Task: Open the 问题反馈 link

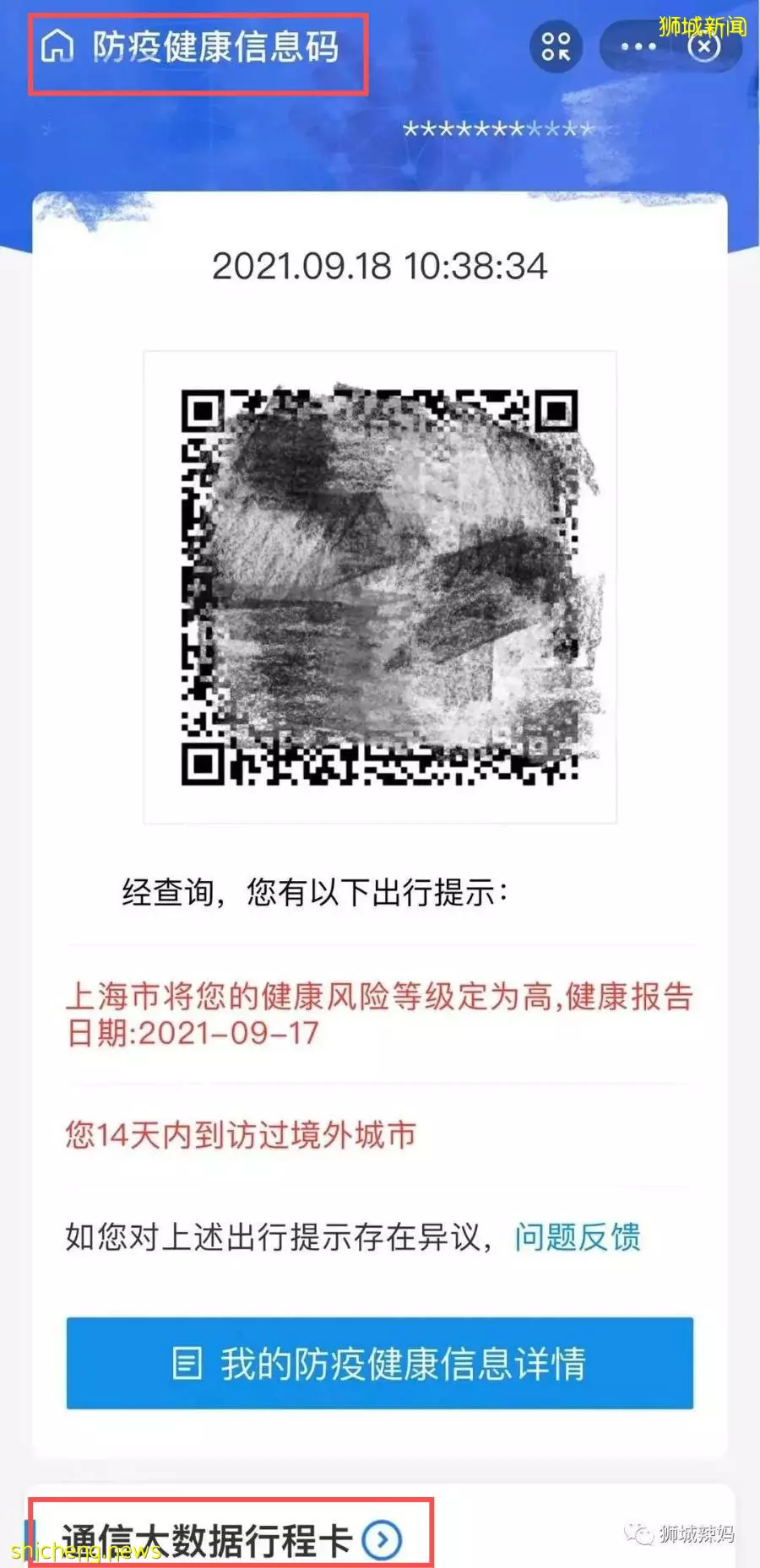Action: pyautogui.click(x=577, y=1237)
